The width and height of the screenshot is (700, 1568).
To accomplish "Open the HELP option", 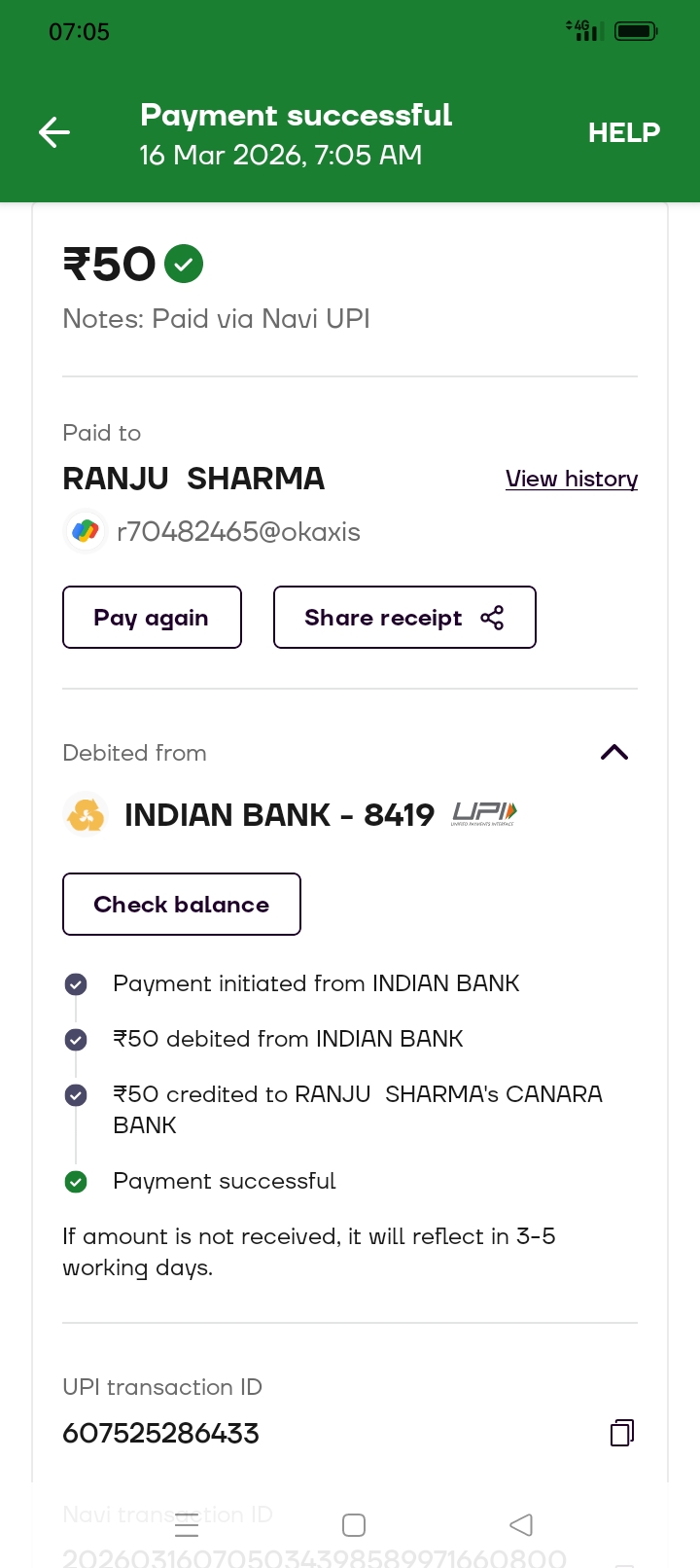I will [623, 132].
